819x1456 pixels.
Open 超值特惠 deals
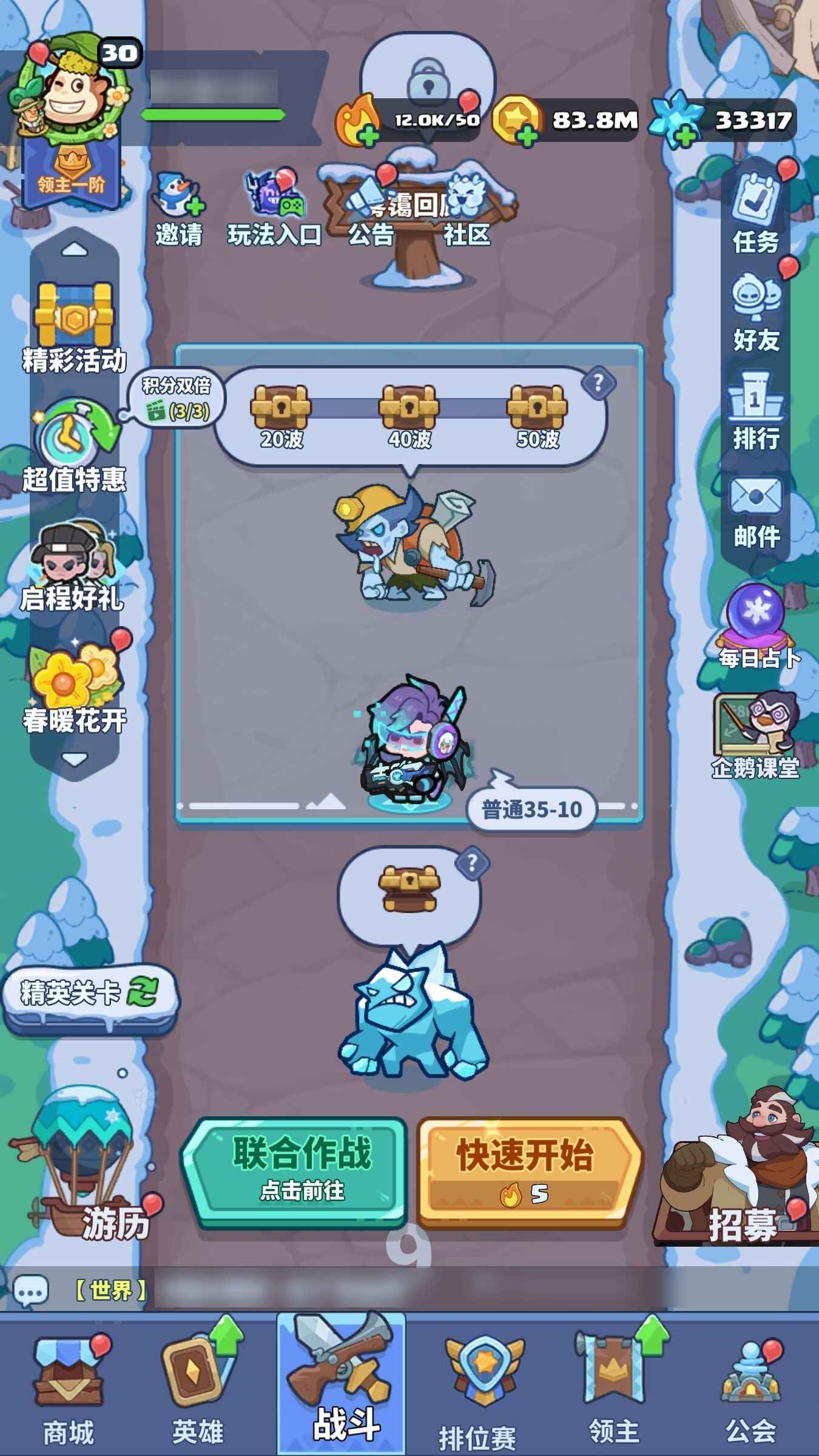(x=74, y=446)
